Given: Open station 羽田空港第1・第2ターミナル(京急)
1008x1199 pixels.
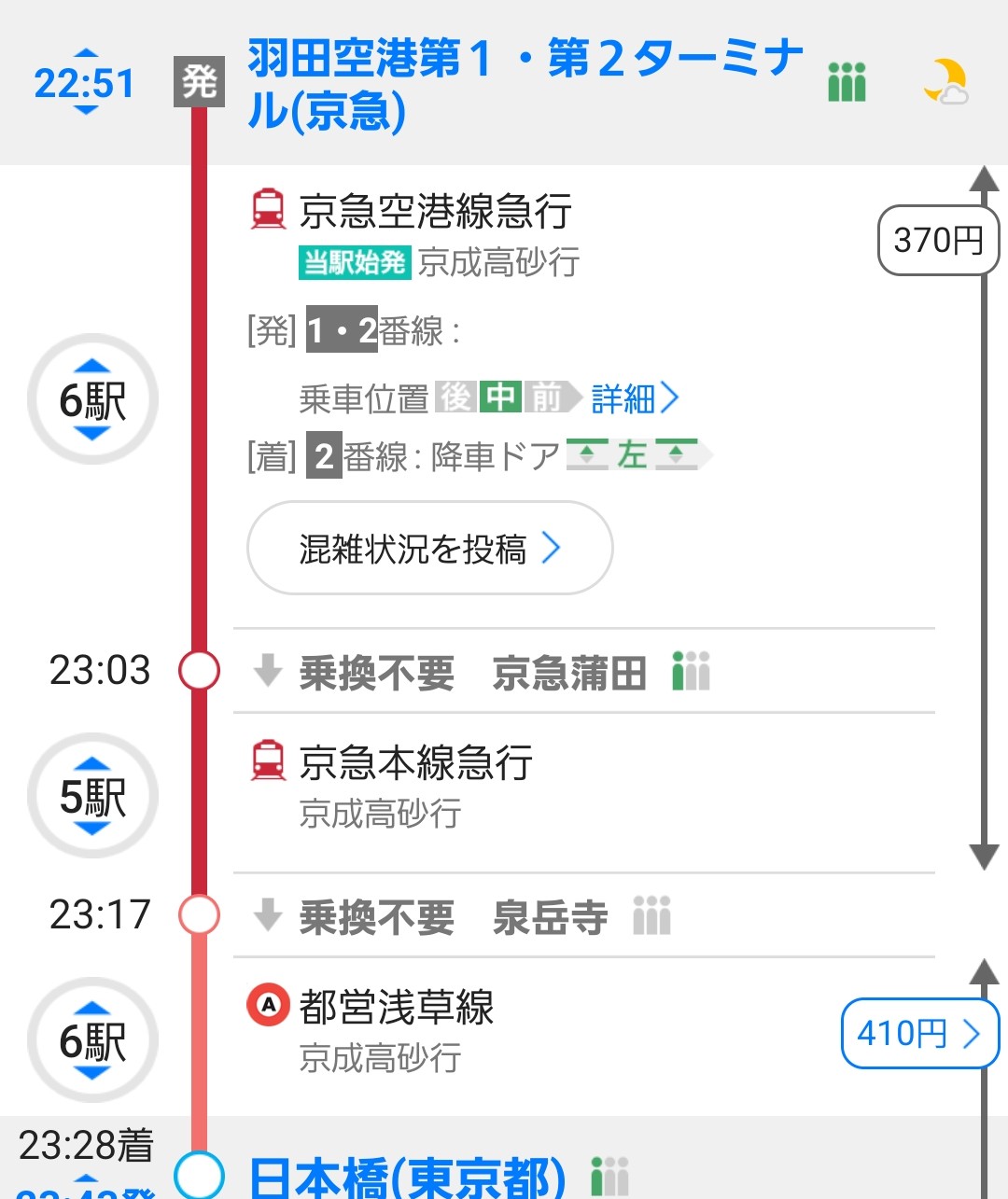Looking at the screenshot, I should [x=523, y=84].
